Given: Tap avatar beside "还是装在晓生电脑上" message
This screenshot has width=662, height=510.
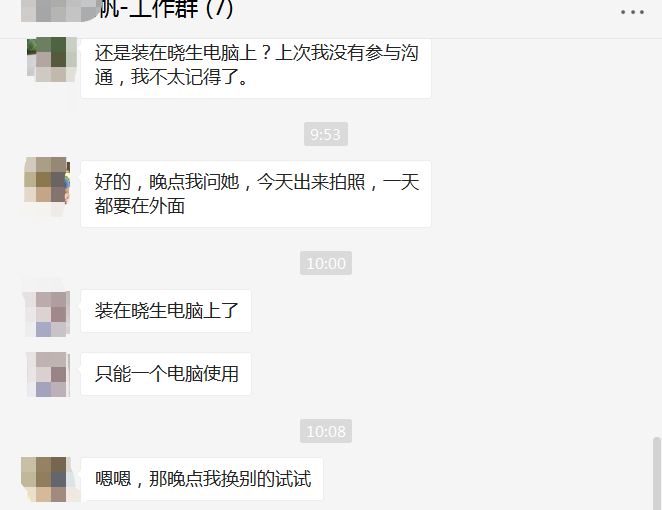Looking at the screenshot, I should pyautogui.click(x=47, y=58).
